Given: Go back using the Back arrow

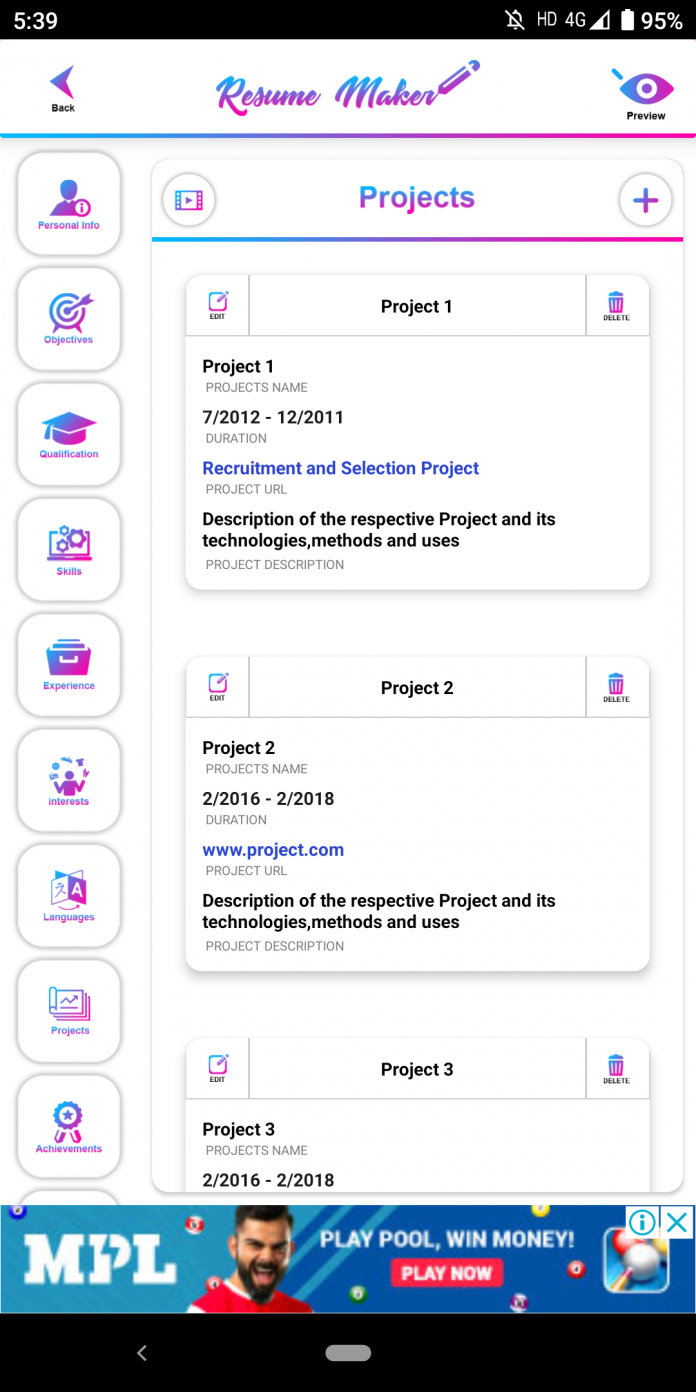Looking at the screenshot, I should click(63, 89).
